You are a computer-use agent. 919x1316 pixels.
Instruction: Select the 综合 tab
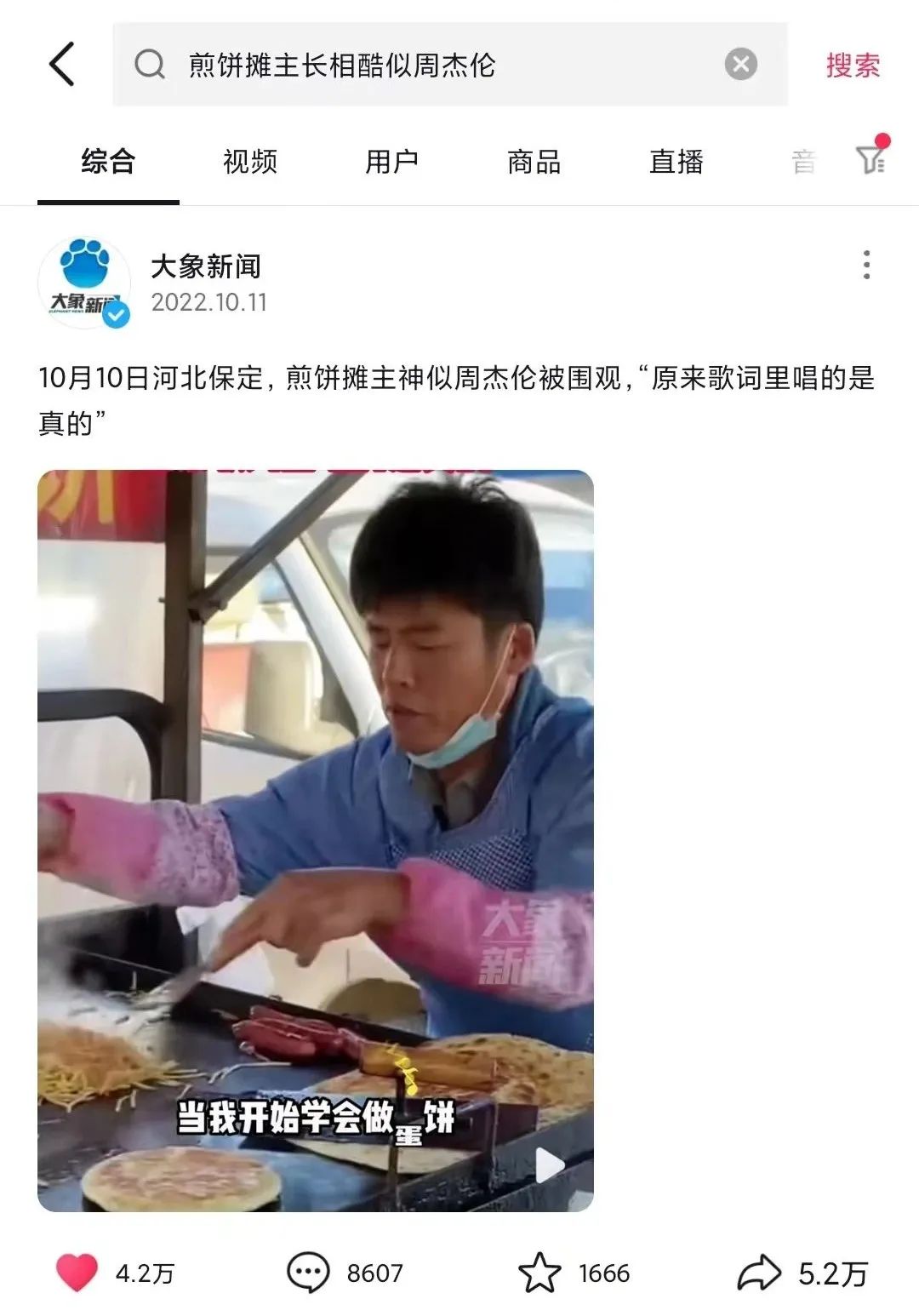point(108,161)
